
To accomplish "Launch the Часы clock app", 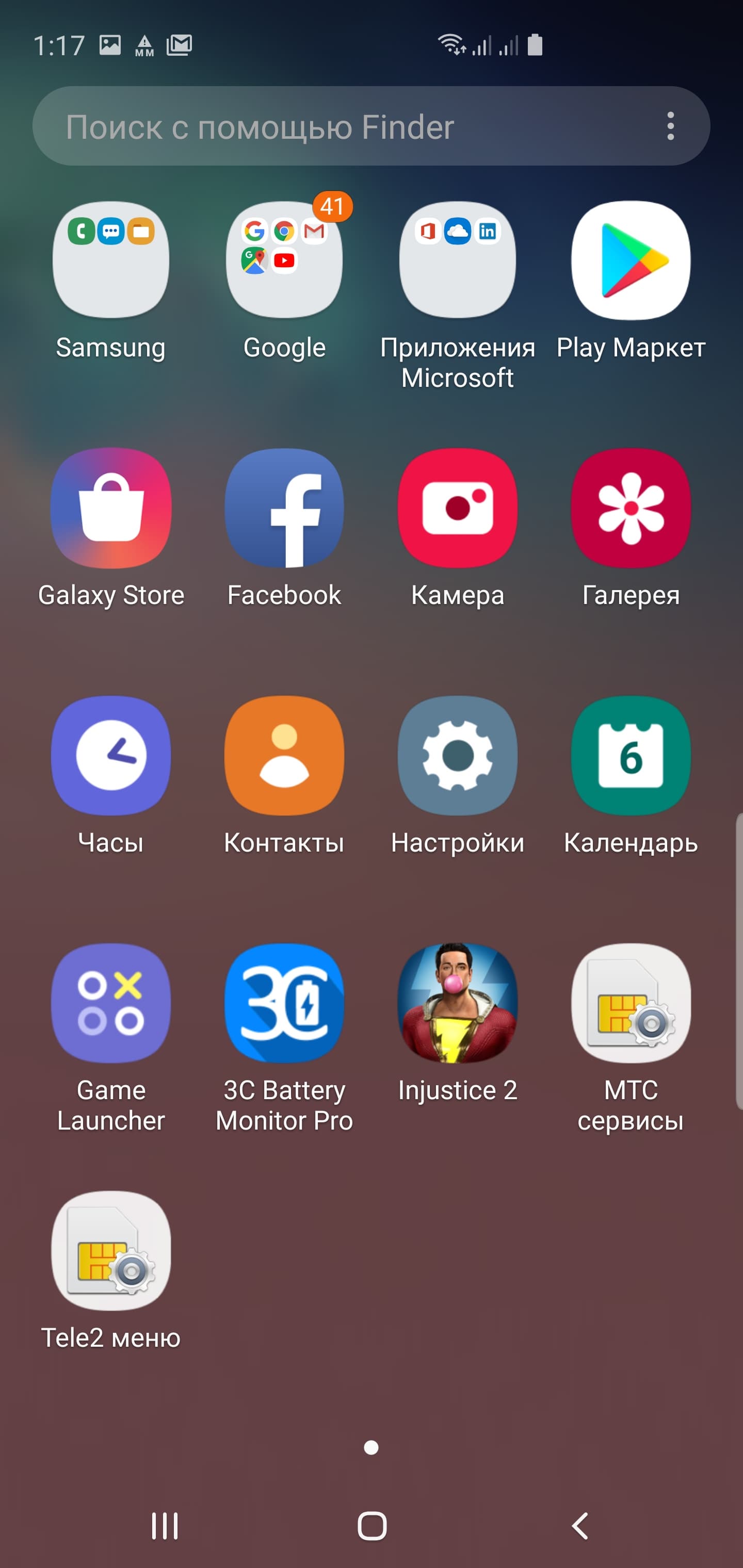I will [111, 756].
